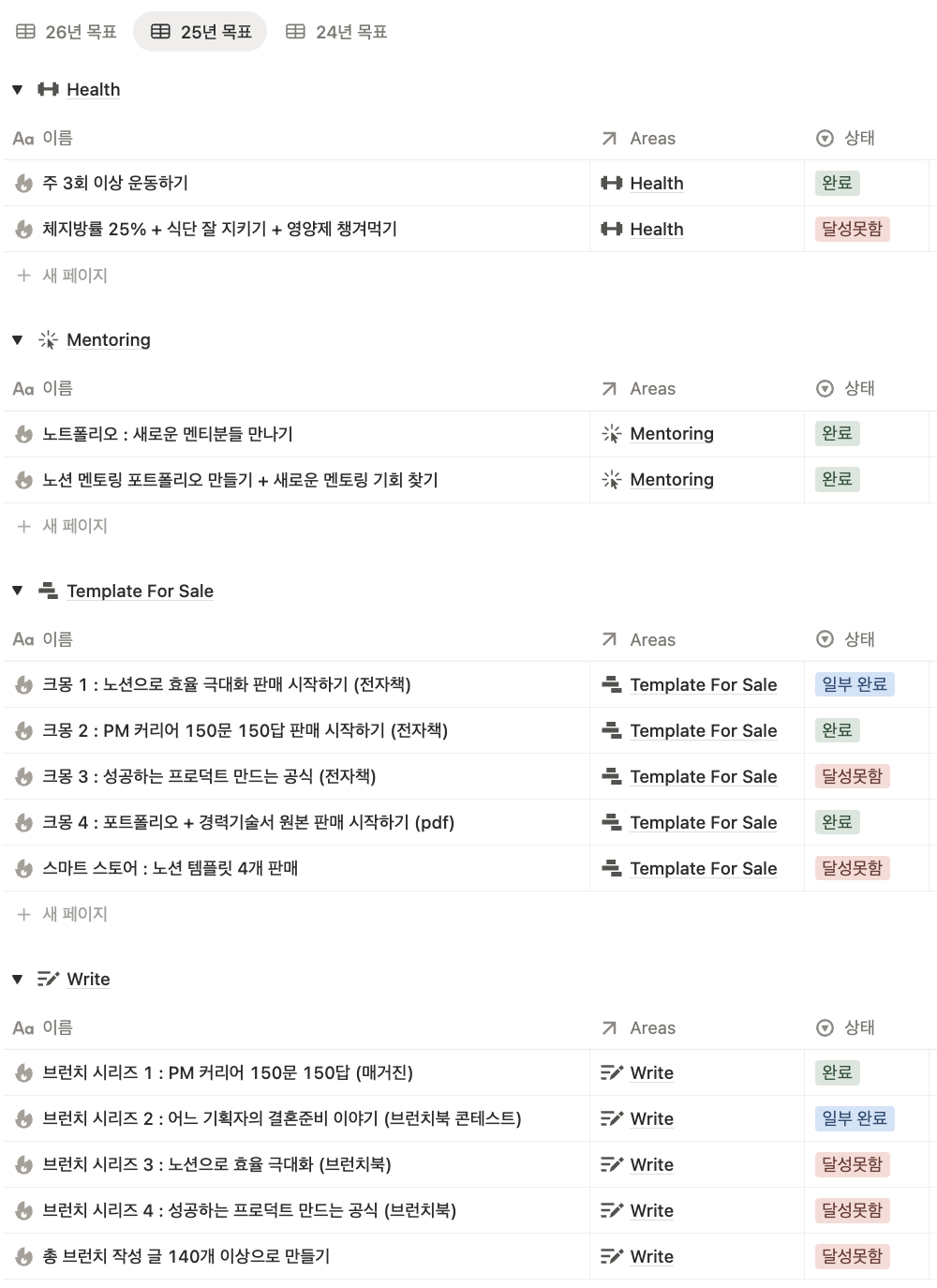Open Health area link in 주 3회 row
This screenshot has height=1288, width=937.
pos(656,183)
